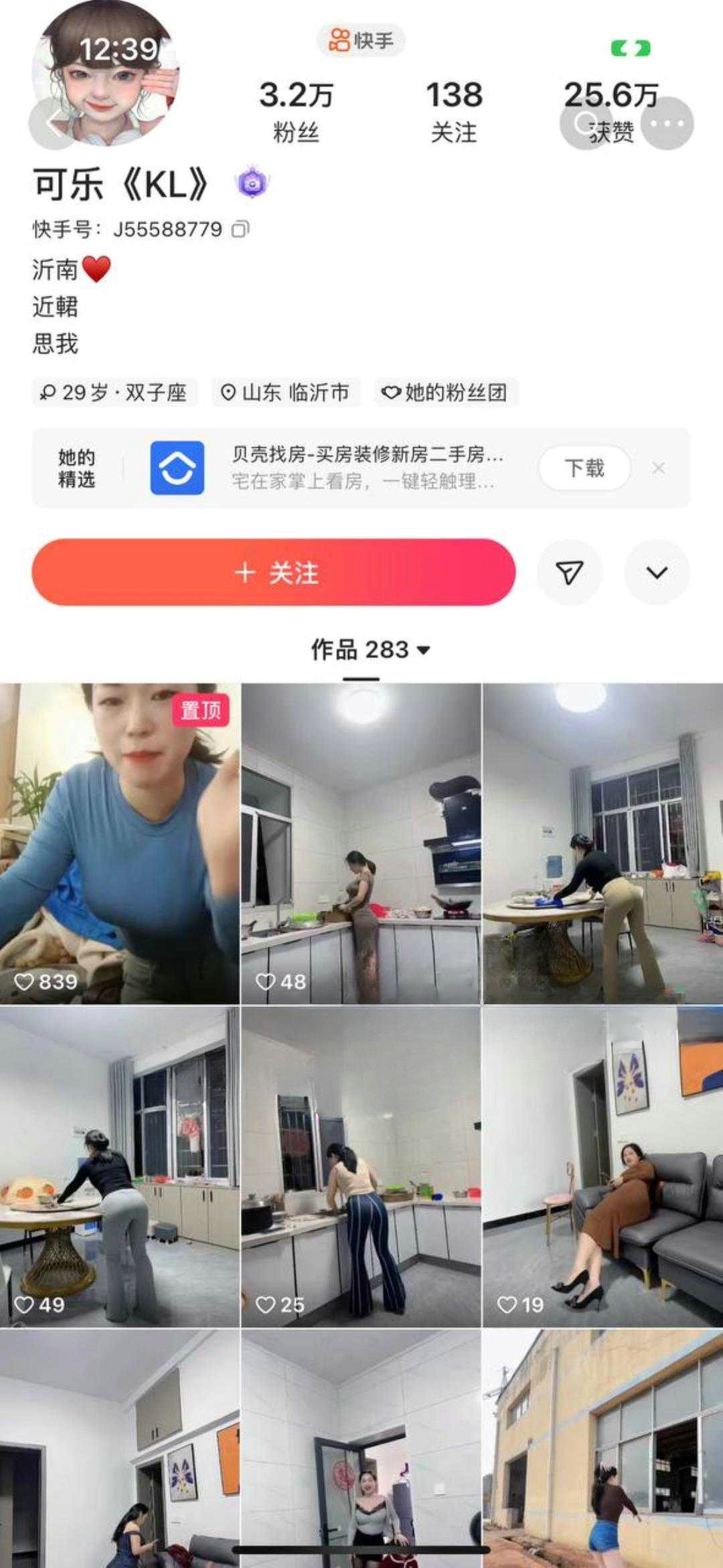Expand recommended users with the chevron button
Screen dimensions: 723x1568
tap(657, 572)
